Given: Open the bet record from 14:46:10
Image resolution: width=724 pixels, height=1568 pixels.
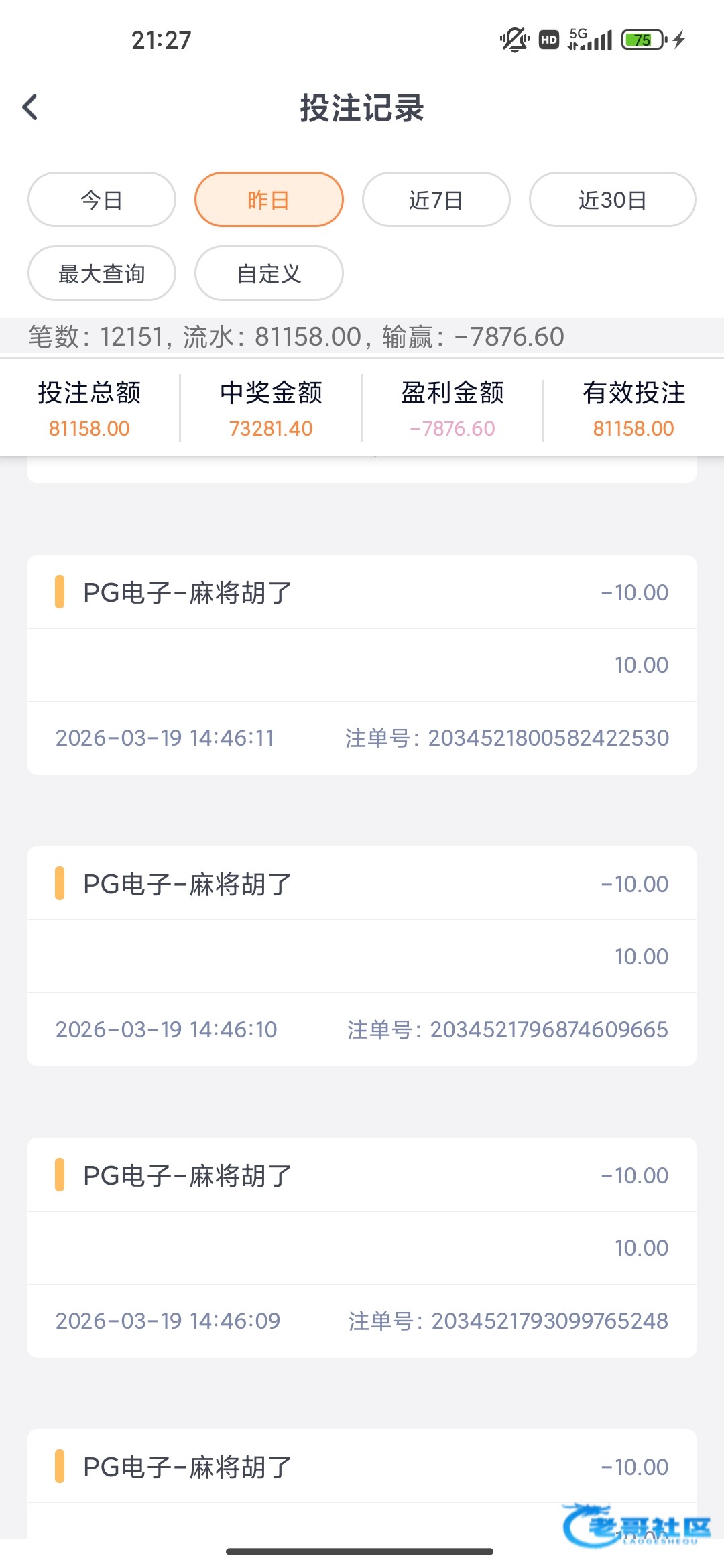Looking at the screenshot, I should (x=362, y=956).
